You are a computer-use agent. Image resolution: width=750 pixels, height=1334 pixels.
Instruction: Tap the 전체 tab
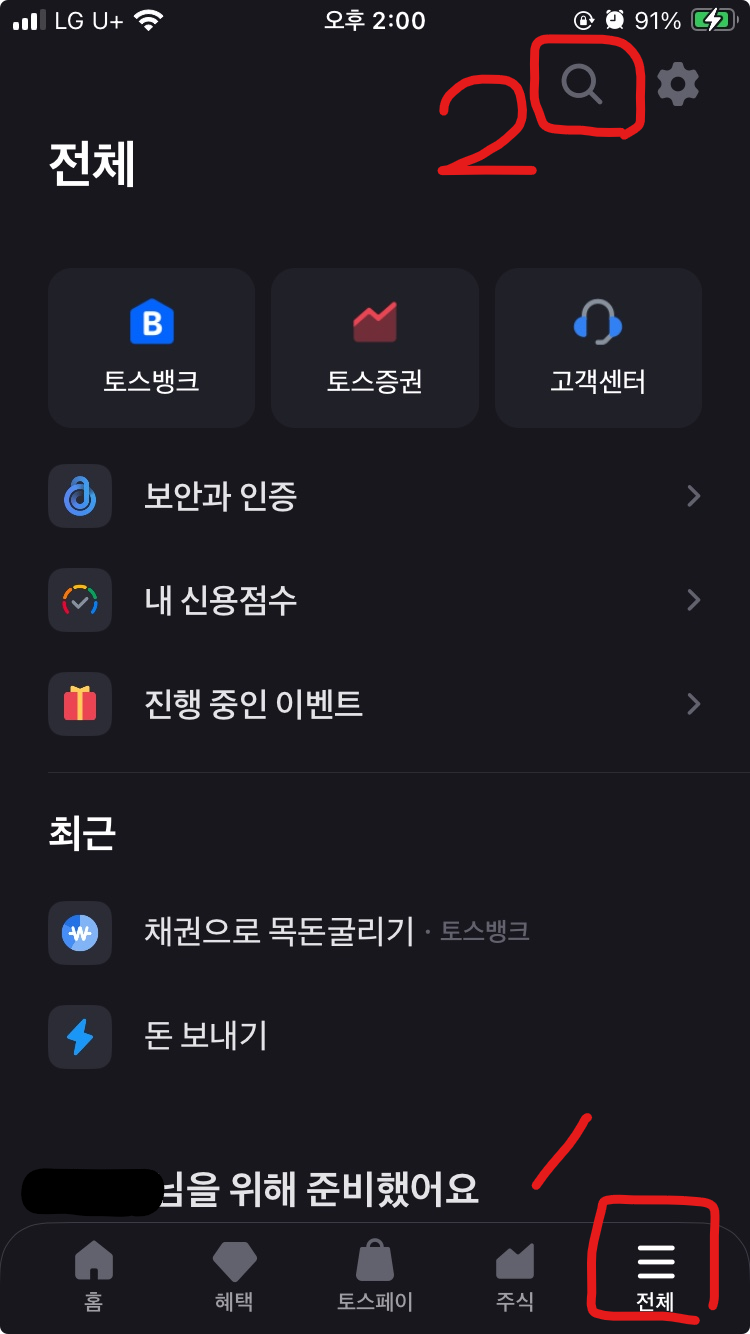tap(656, 1275)
